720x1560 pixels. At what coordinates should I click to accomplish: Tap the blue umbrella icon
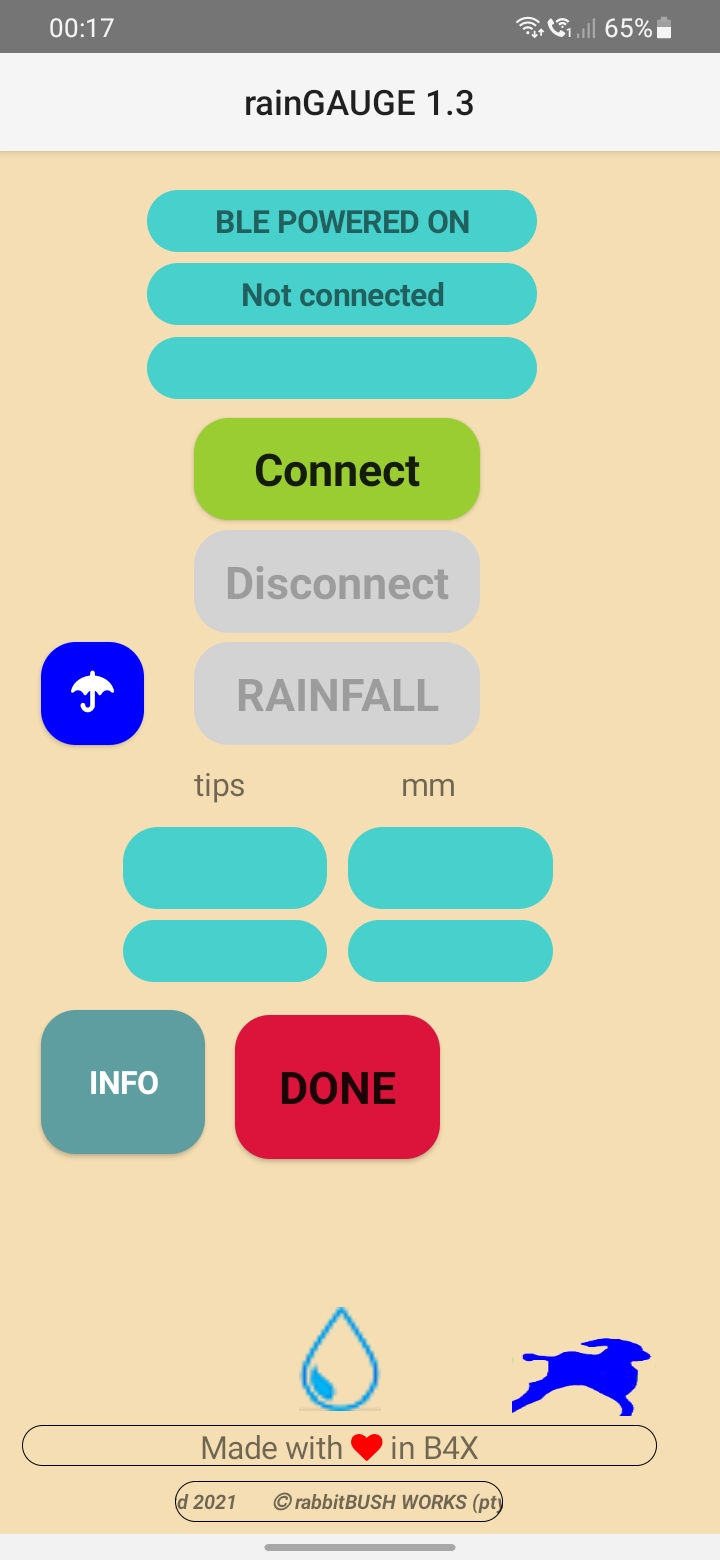click(92, 693)
